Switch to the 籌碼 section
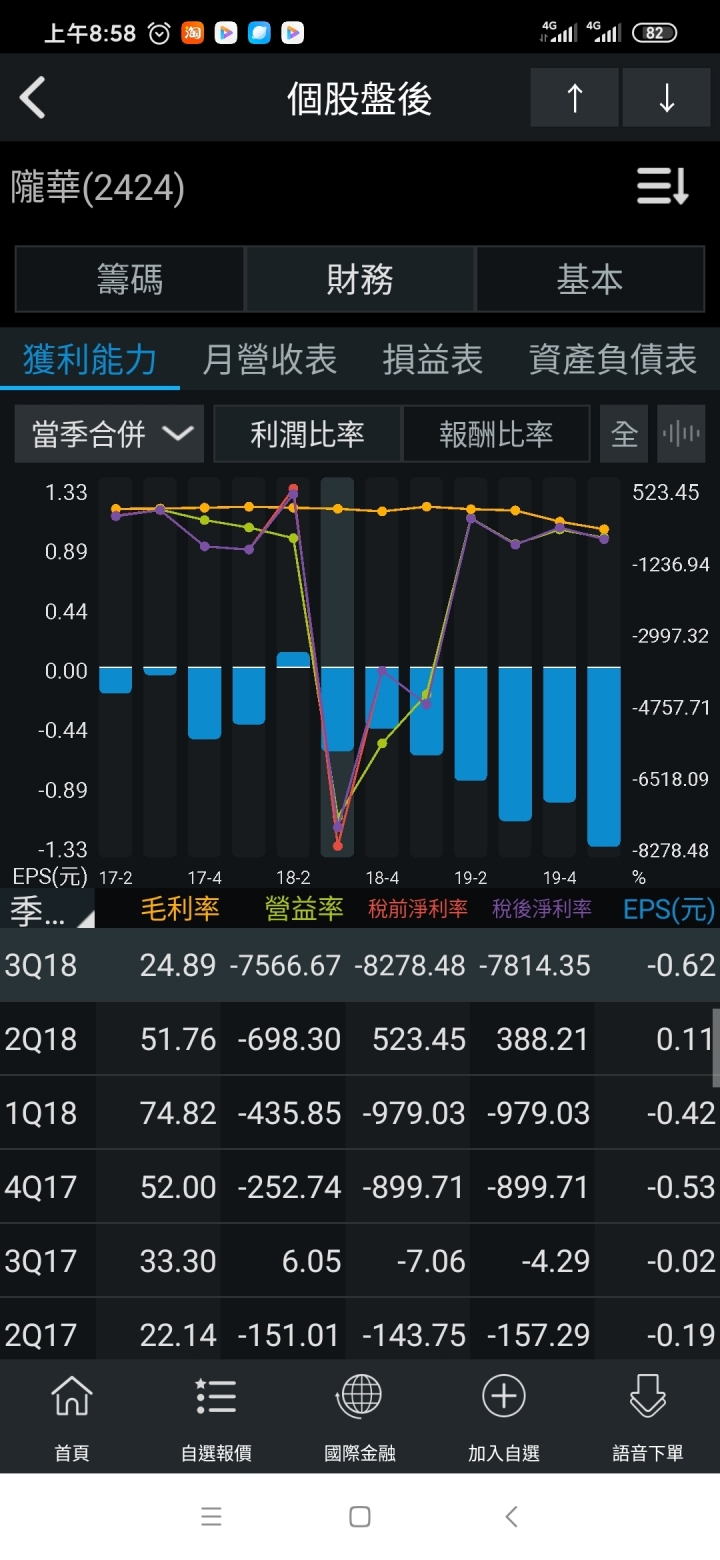720x1560 pixels. coord(130,279)
